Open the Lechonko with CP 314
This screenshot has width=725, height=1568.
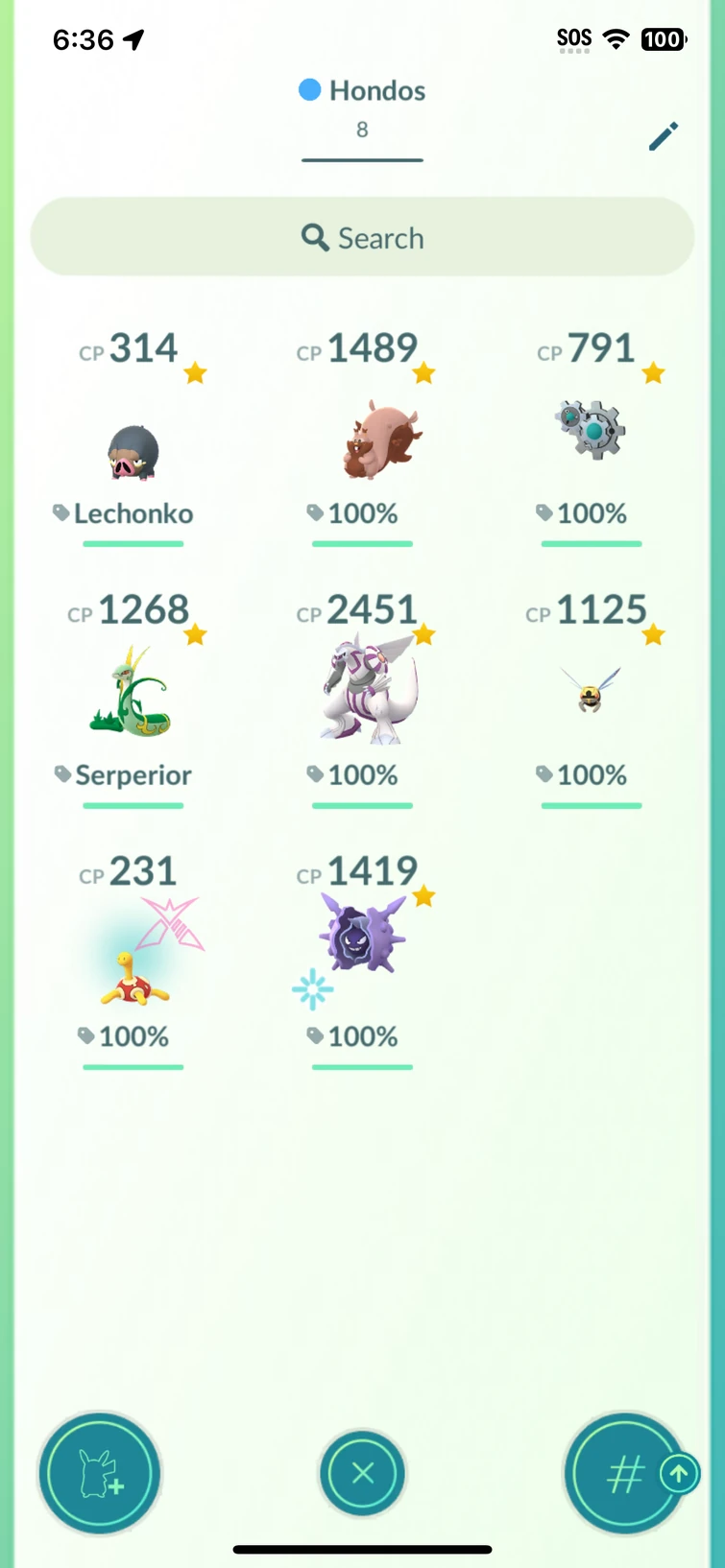[x=133, y=451]
